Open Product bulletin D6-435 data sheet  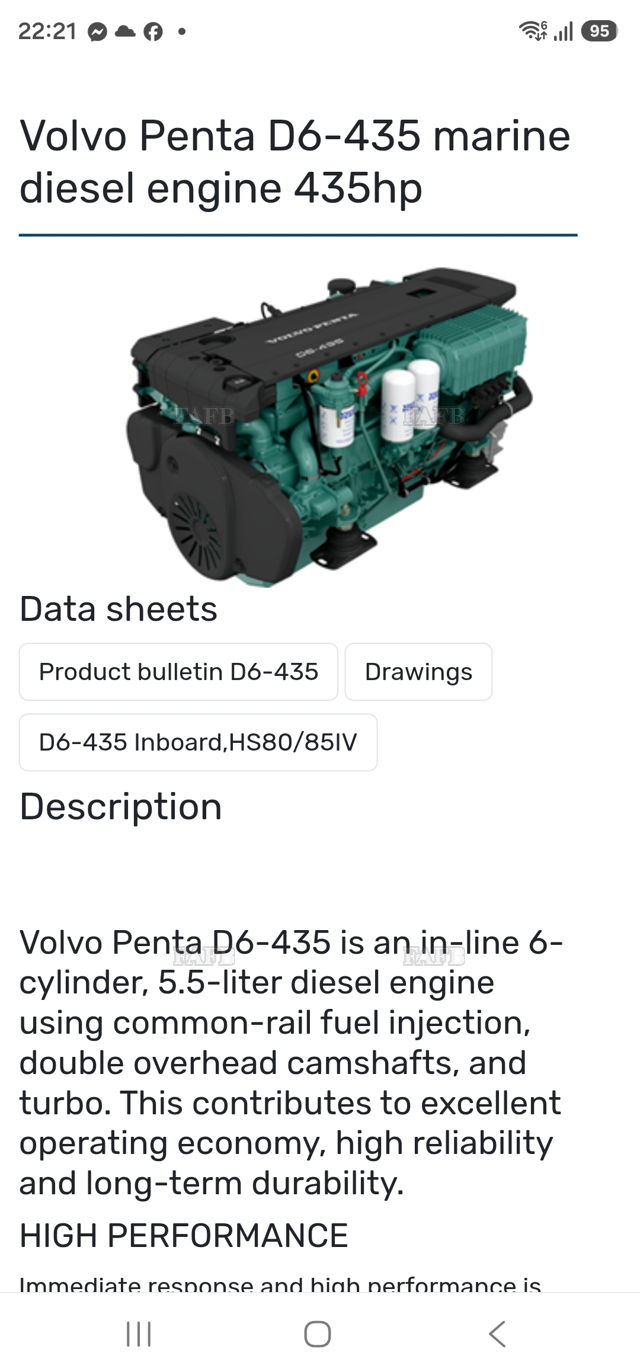178,672
